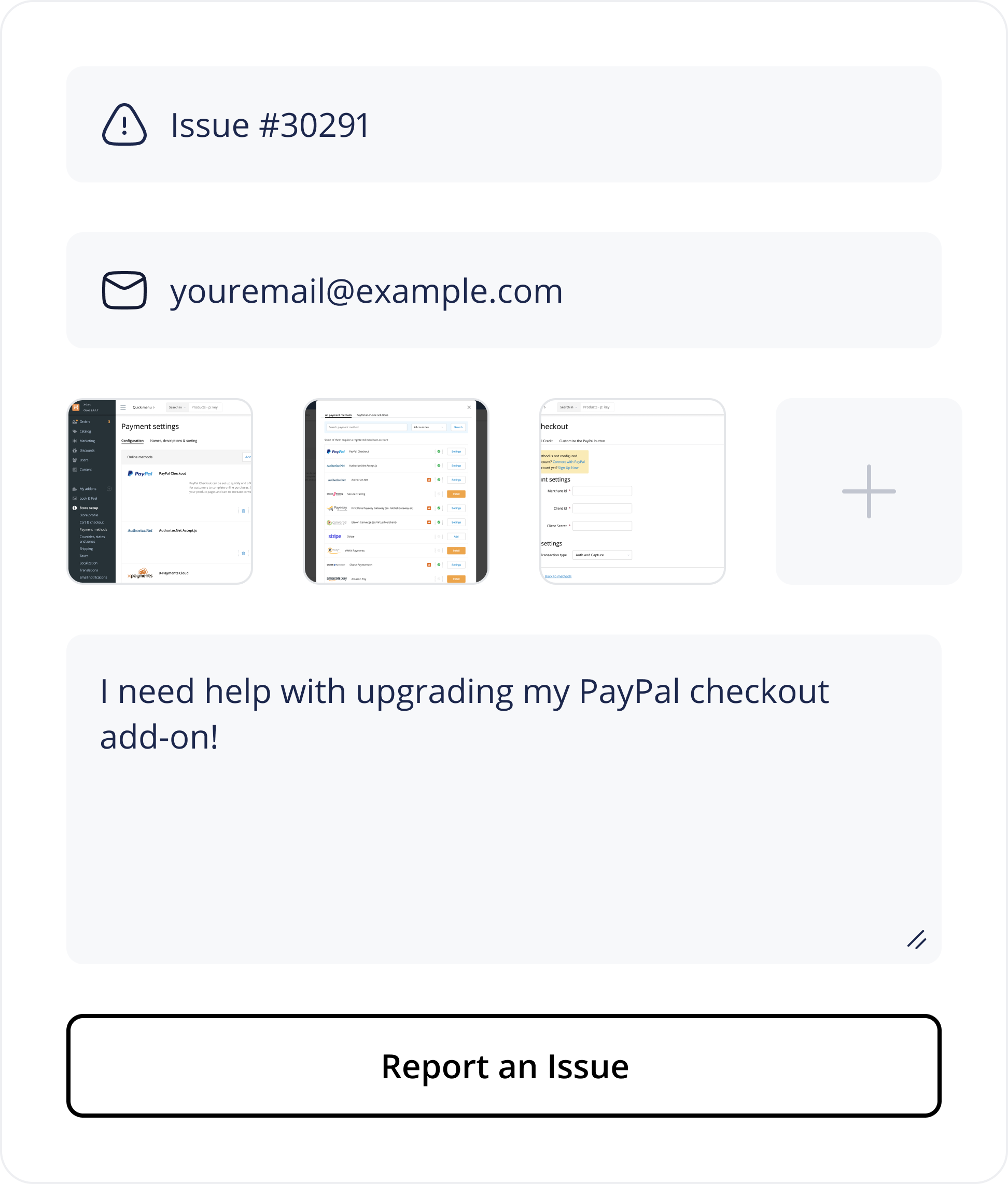Add a new screenshot using the plus tile

coord(868,491)
